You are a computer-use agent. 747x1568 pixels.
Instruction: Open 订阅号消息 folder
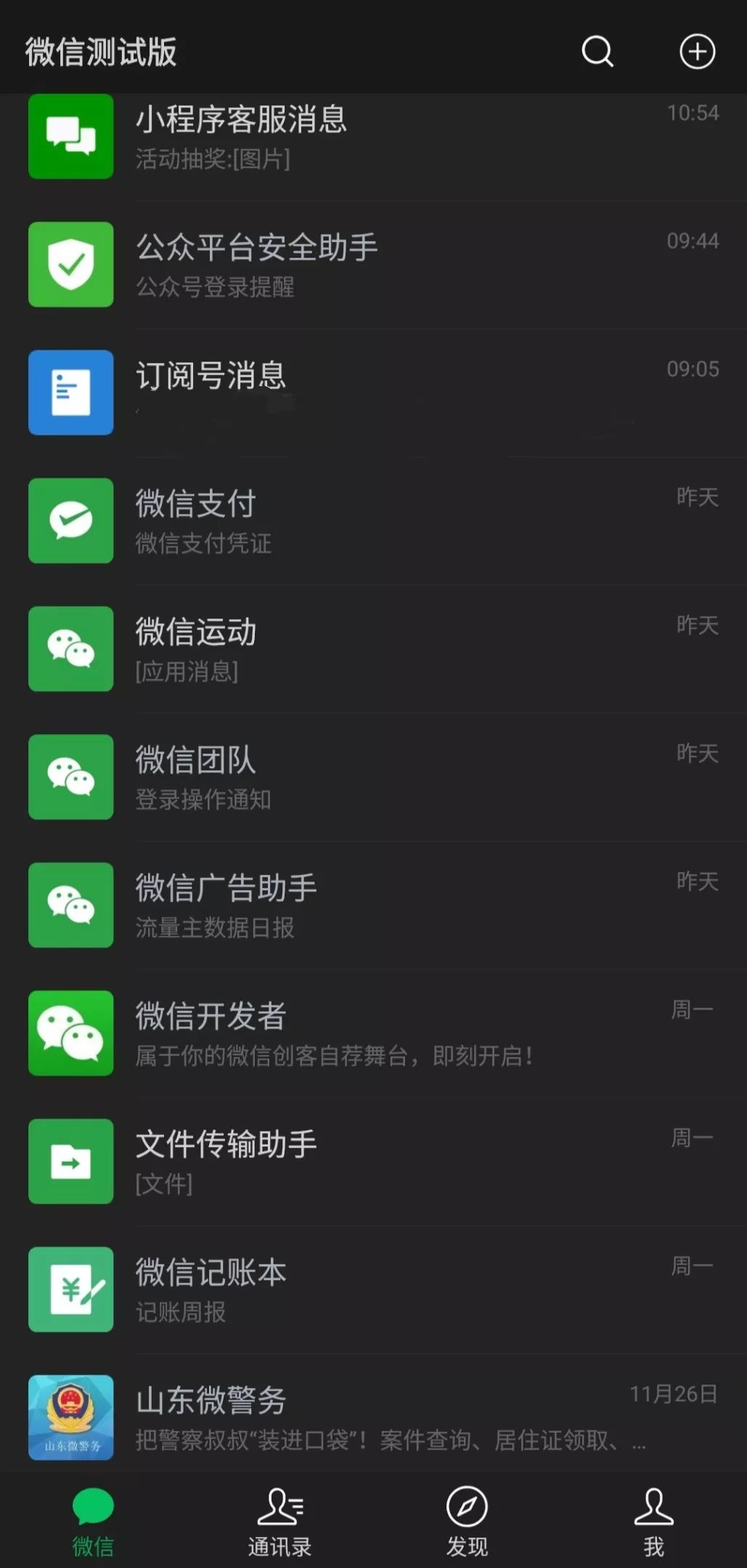click(373, 393)
